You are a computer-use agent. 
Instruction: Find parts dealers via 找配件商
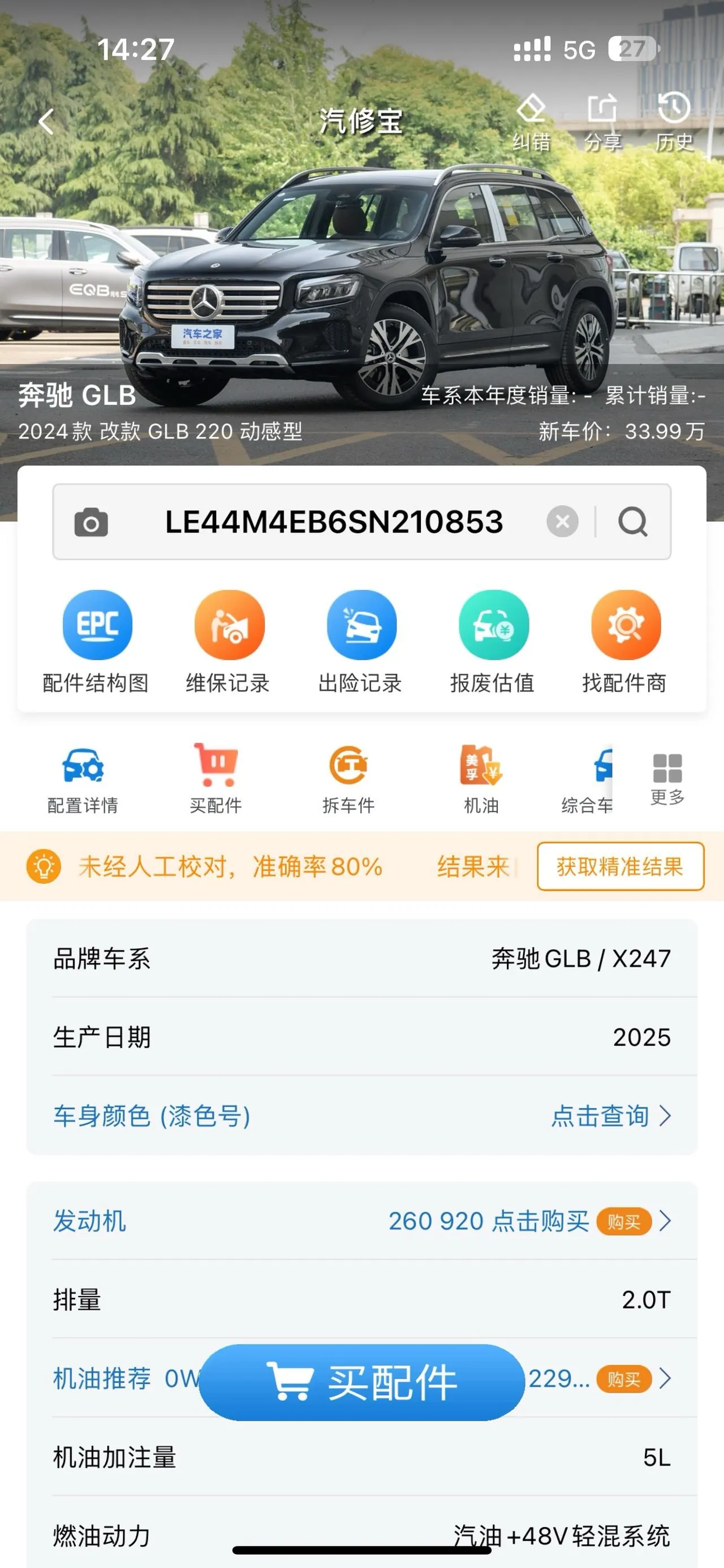tap(625, 642)
